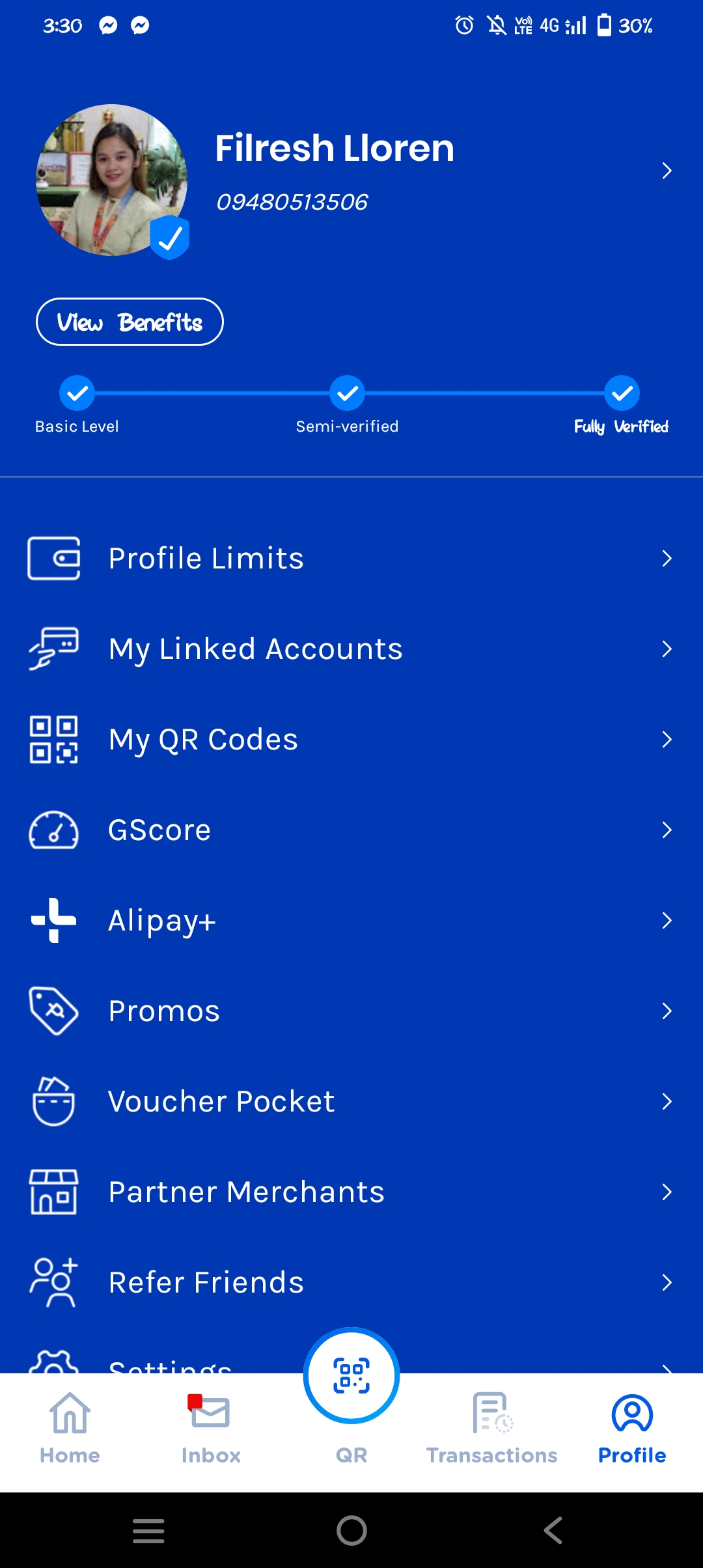
Task: Browse Partner Merchants
Action: pyautogui.click(x=351, y=1192)
